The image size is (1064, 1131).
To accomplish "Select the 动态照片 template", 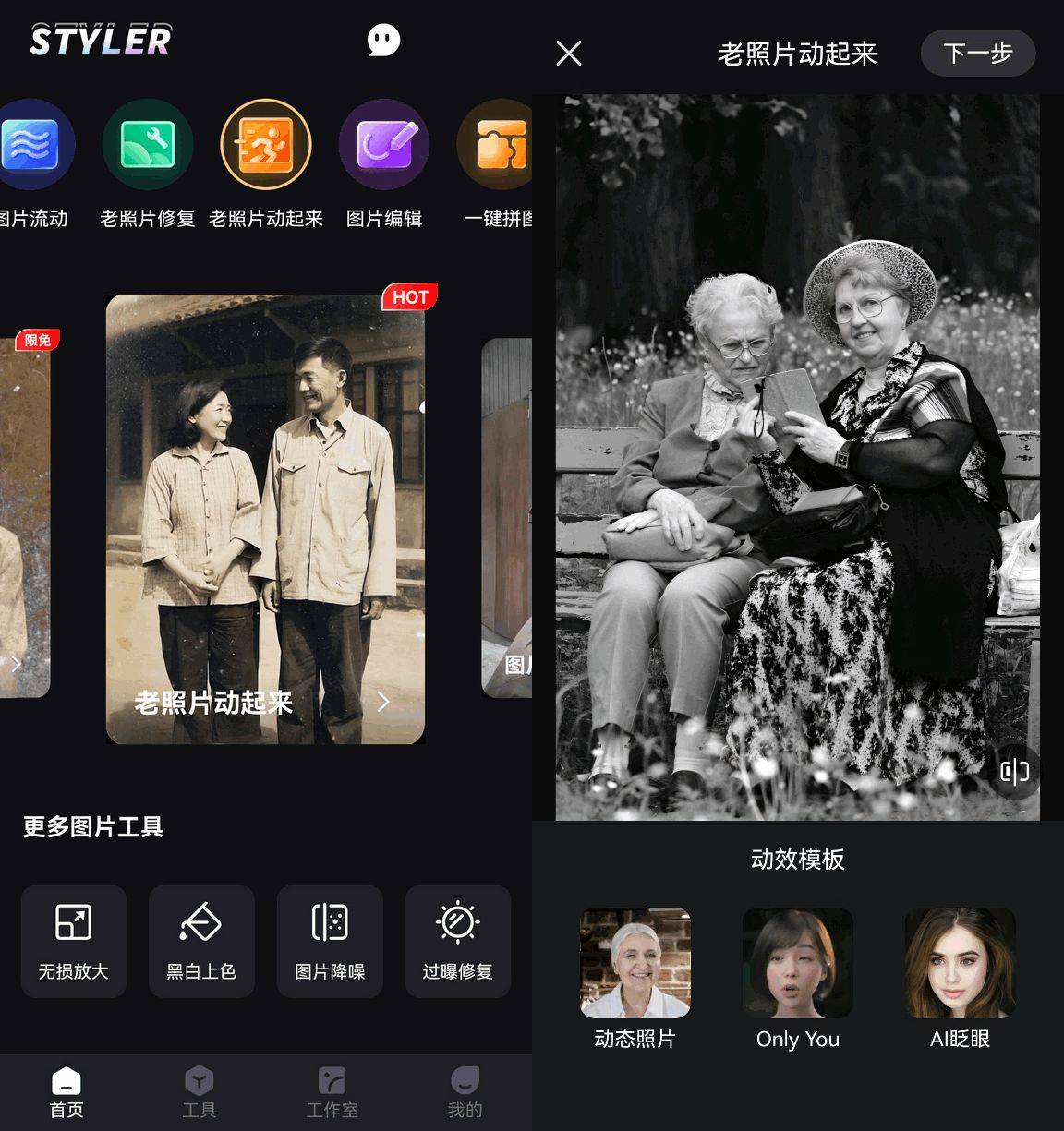I will 635,963.
